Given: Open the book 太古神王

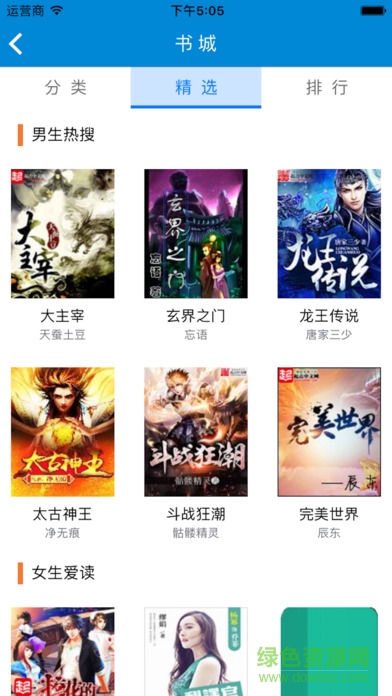Looking at the screenshot, I should pos(63,431).
